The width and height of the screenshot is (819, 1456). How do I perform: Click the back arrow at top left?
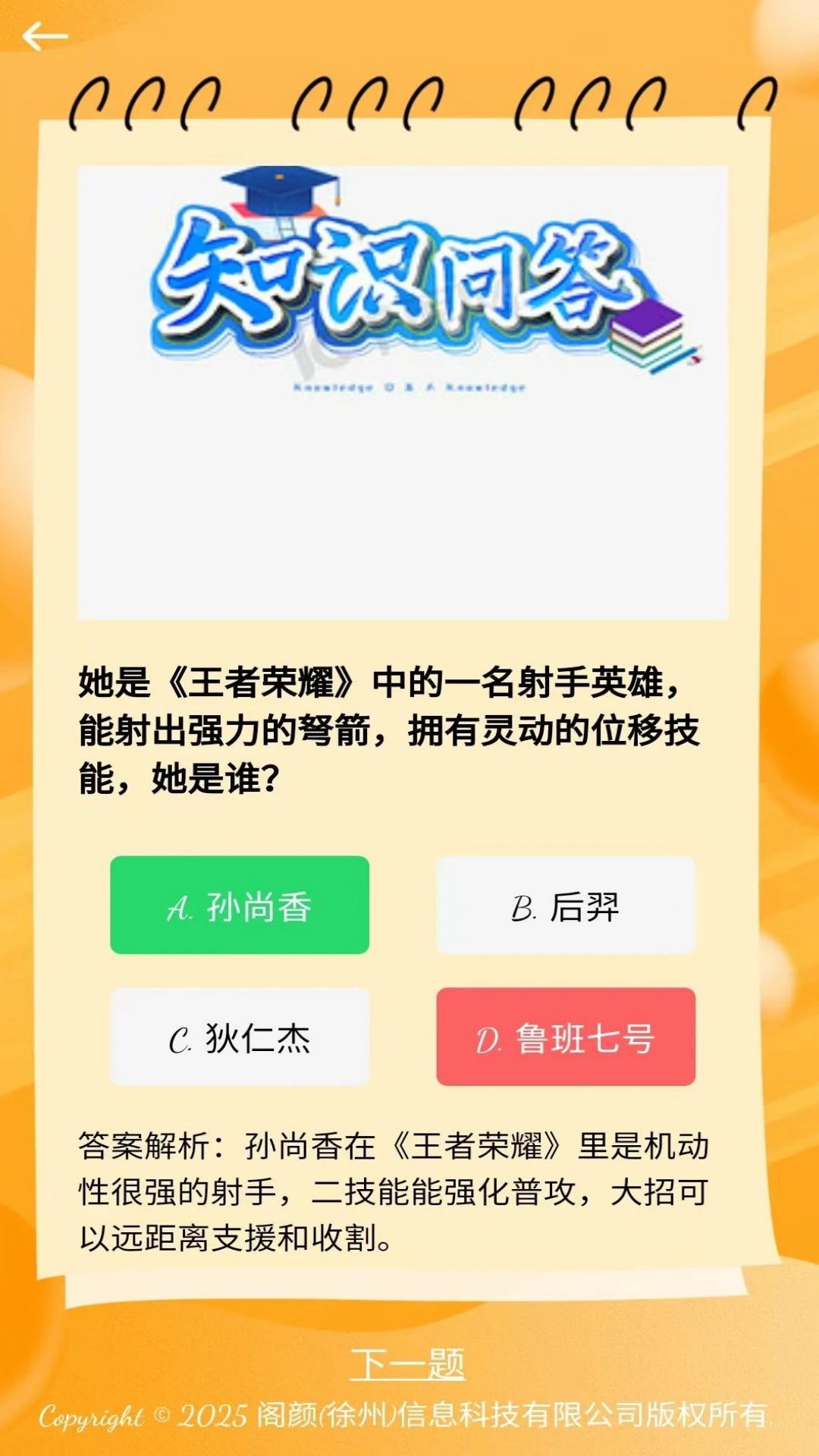(43, 34)
